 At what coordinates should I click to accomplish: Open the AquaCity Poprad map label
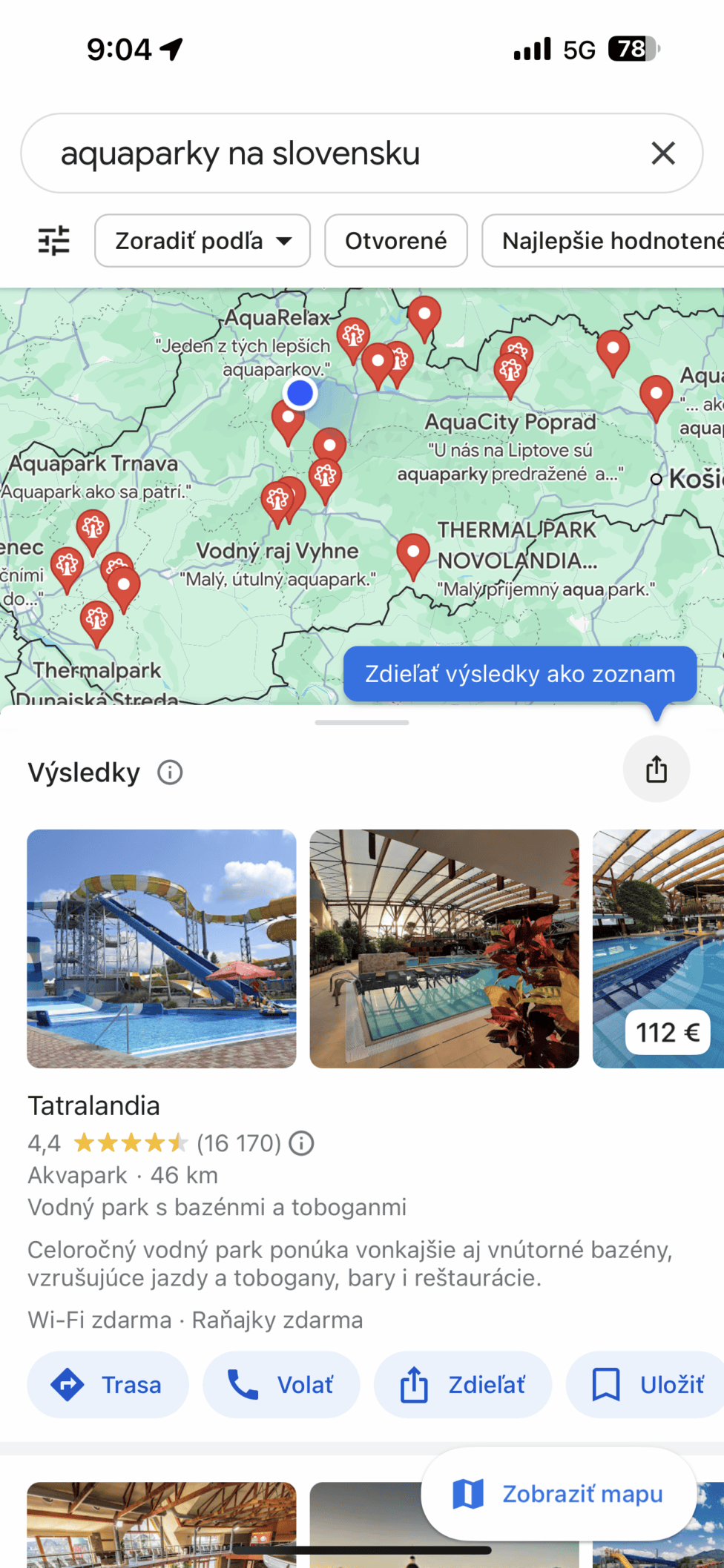[x=510, y=423]
